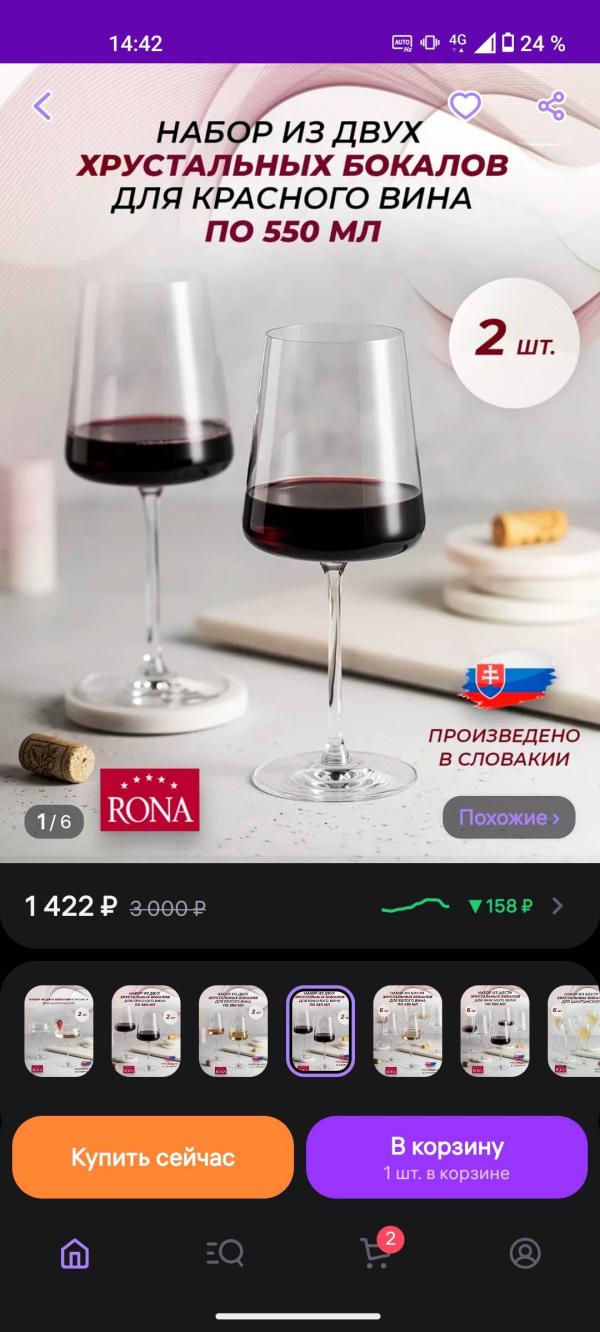Go to the home tab
600x1332 pixels.
pos(75,1253)
